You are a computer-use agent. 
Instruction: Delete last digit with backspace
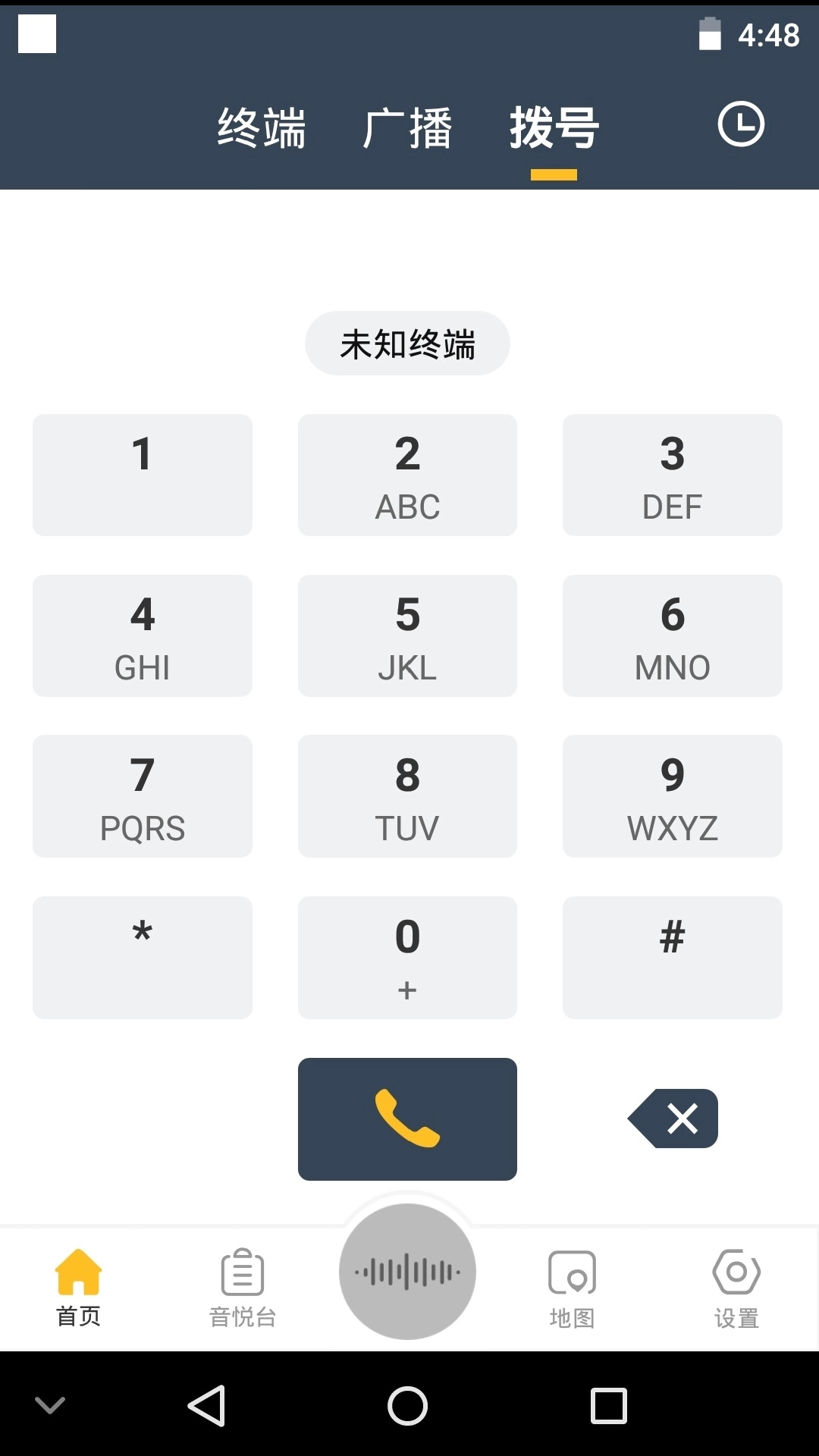pyautogui.click(x=673, y=1119)
